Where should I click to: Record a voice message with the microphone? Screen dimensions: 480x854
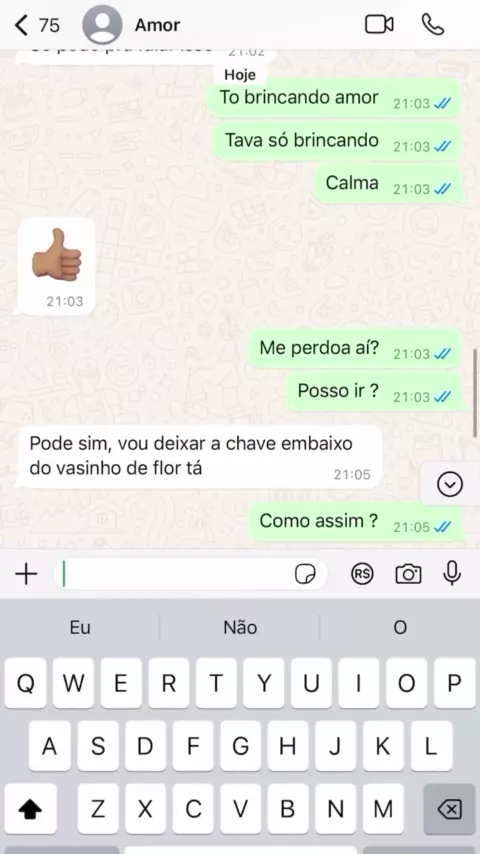click(x=452, y=573)
